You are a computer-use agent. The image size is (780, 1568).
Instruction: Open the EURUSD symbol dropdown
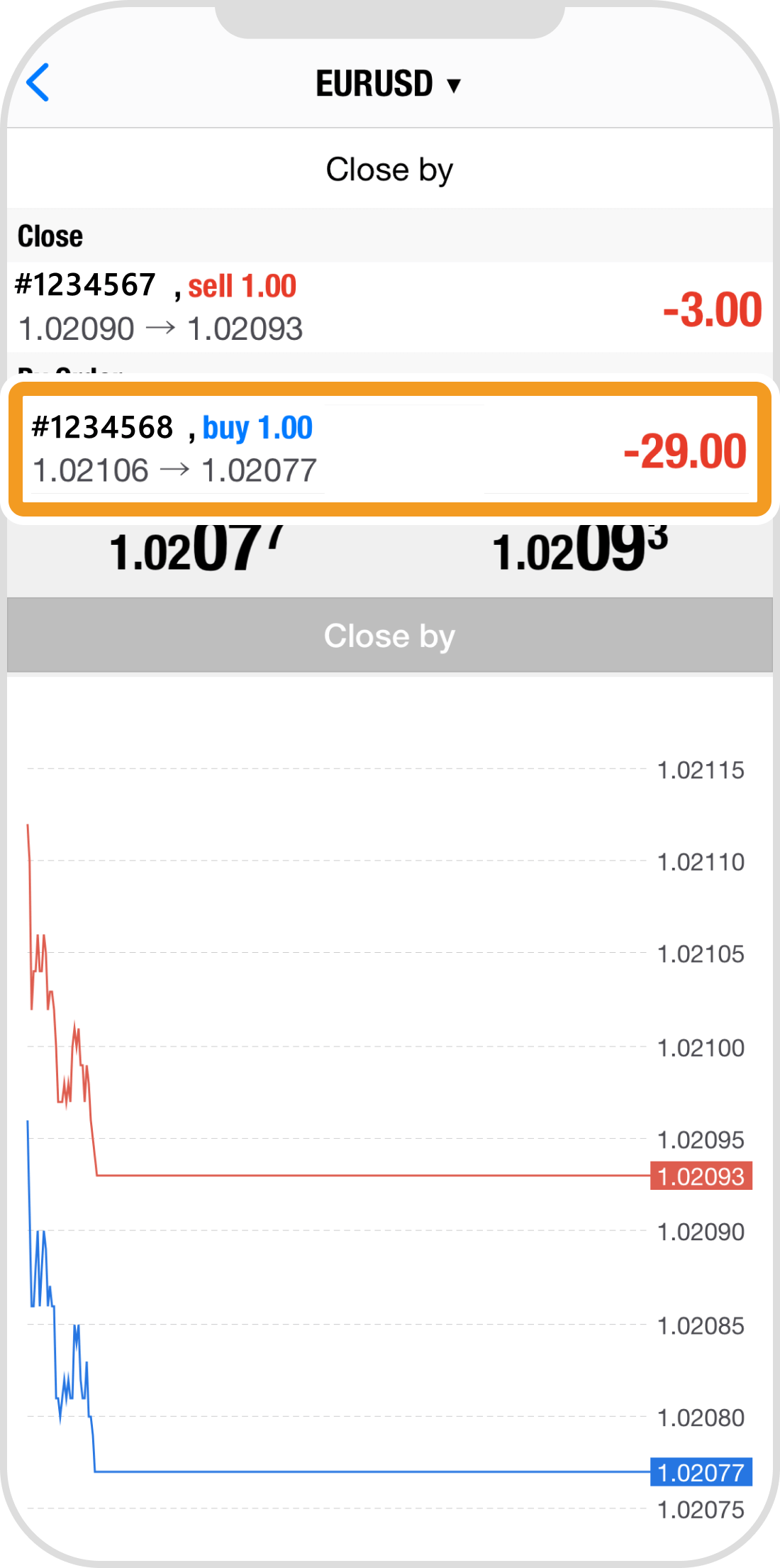point(388,84)
